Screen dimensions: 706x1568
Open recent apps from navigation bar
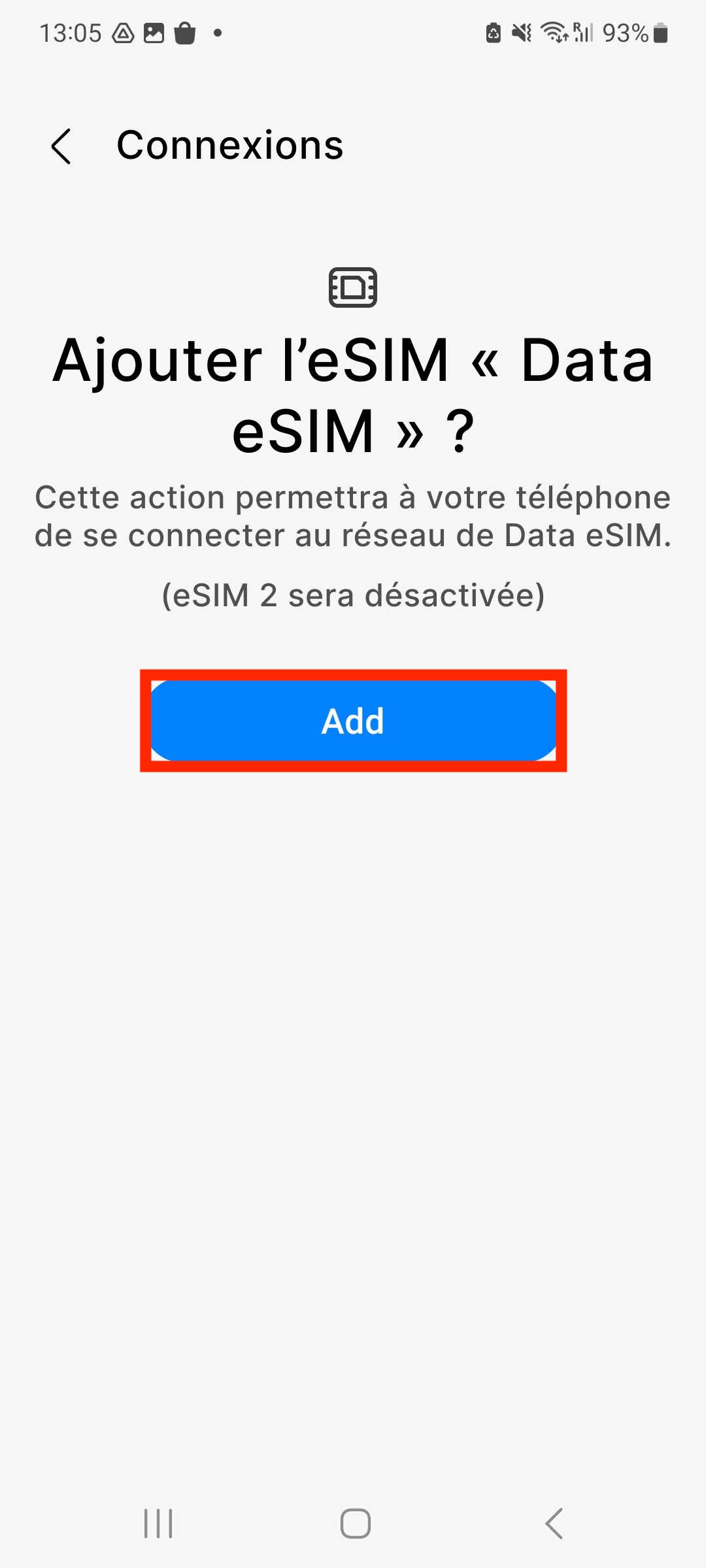click(x=158, y=1524)
